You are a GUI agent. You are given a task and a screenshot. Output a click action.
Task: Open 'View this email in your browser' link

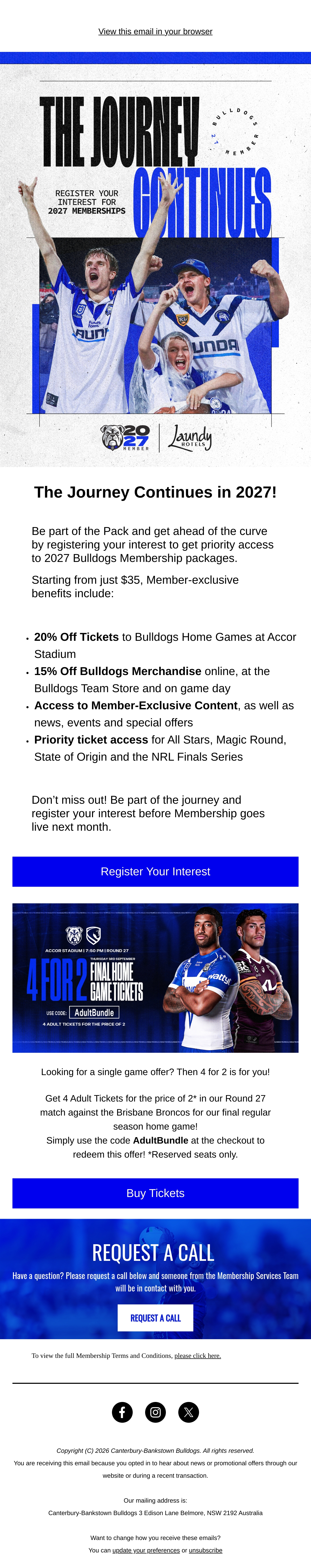point(155,31)
